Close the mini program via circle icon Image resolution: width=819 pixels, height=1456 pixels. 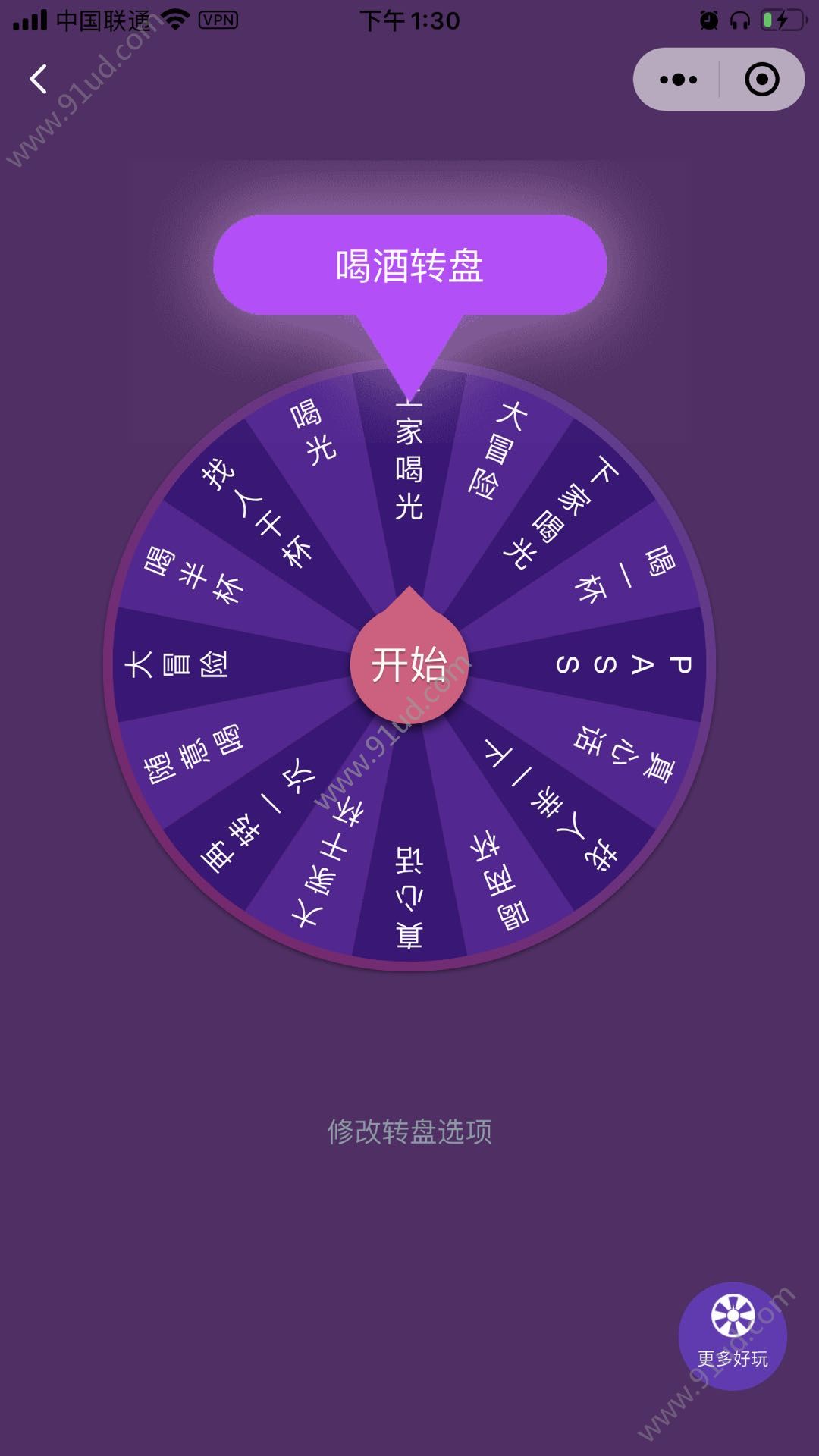pos(761,79)
